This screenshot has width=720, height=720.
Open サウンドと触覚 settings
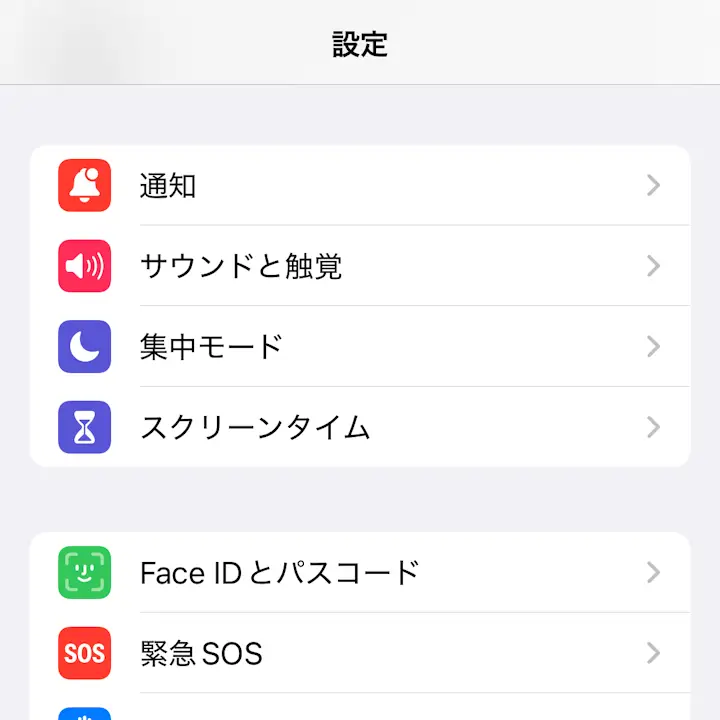tap(360, 266)
